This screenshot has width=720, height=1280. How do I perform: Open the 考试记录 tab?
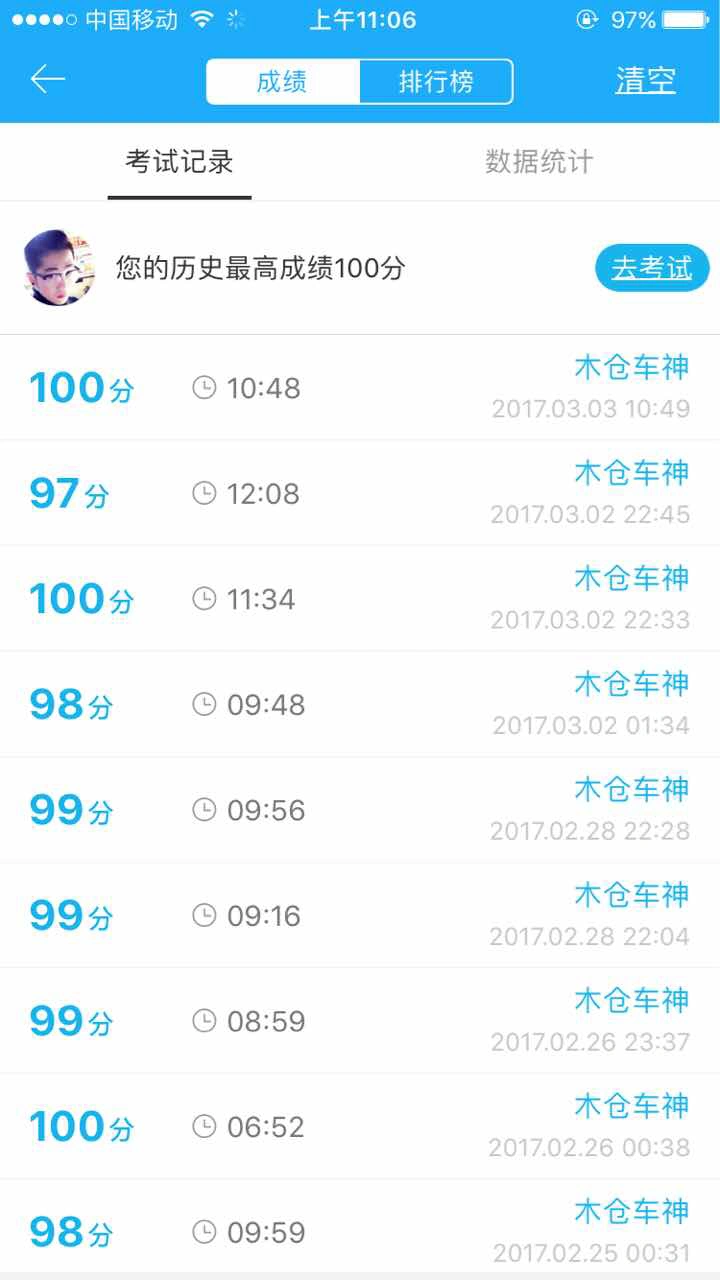coord(180,162)
